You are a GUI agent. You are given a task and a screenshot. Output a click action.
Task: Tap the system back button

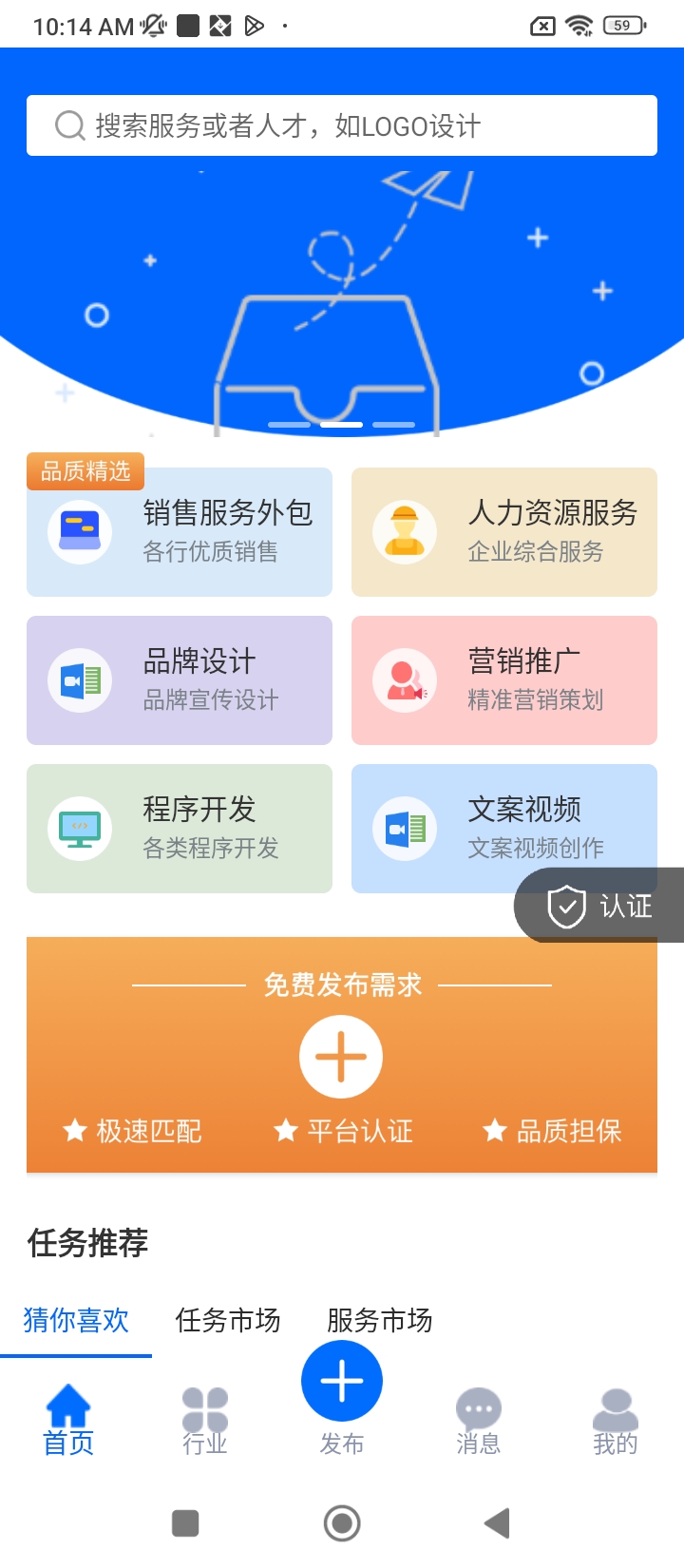point(497,1523)
